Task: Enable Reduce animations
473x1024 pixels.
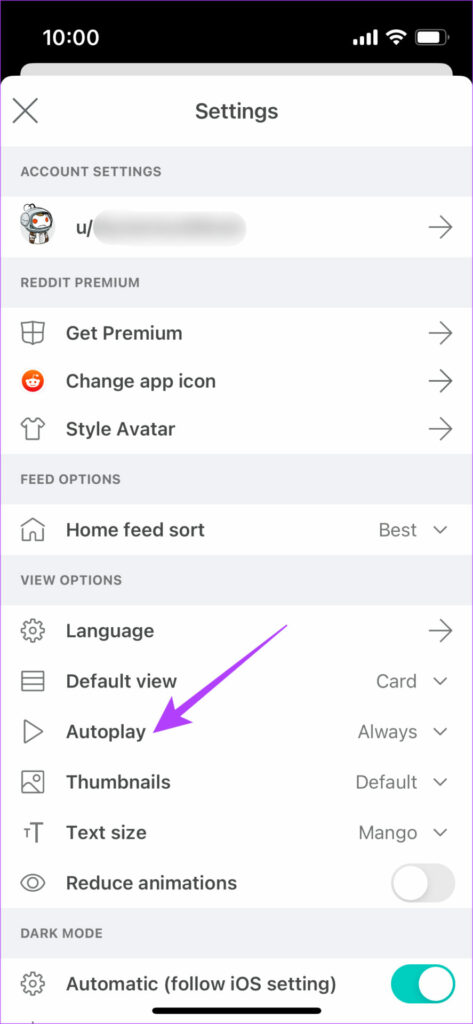Action: point(423,883)
